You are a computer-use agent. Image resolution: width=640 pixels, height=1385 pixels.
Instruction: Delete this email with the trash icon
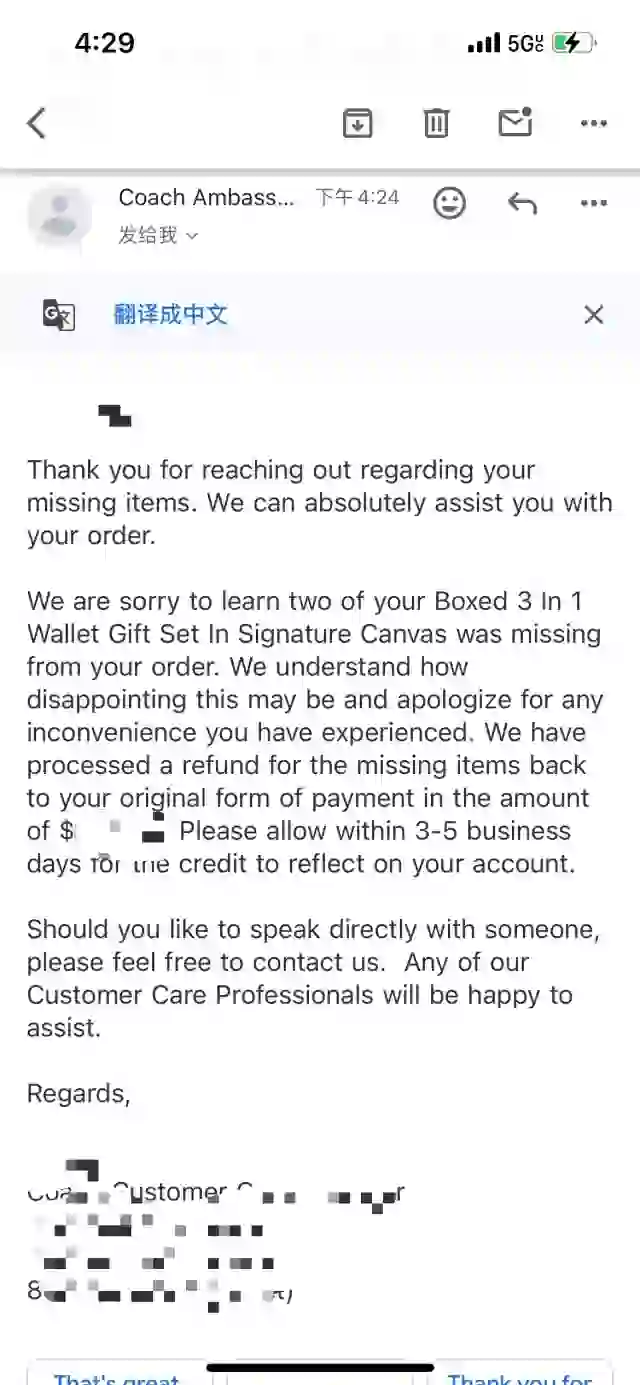click(x=436, y=123)
